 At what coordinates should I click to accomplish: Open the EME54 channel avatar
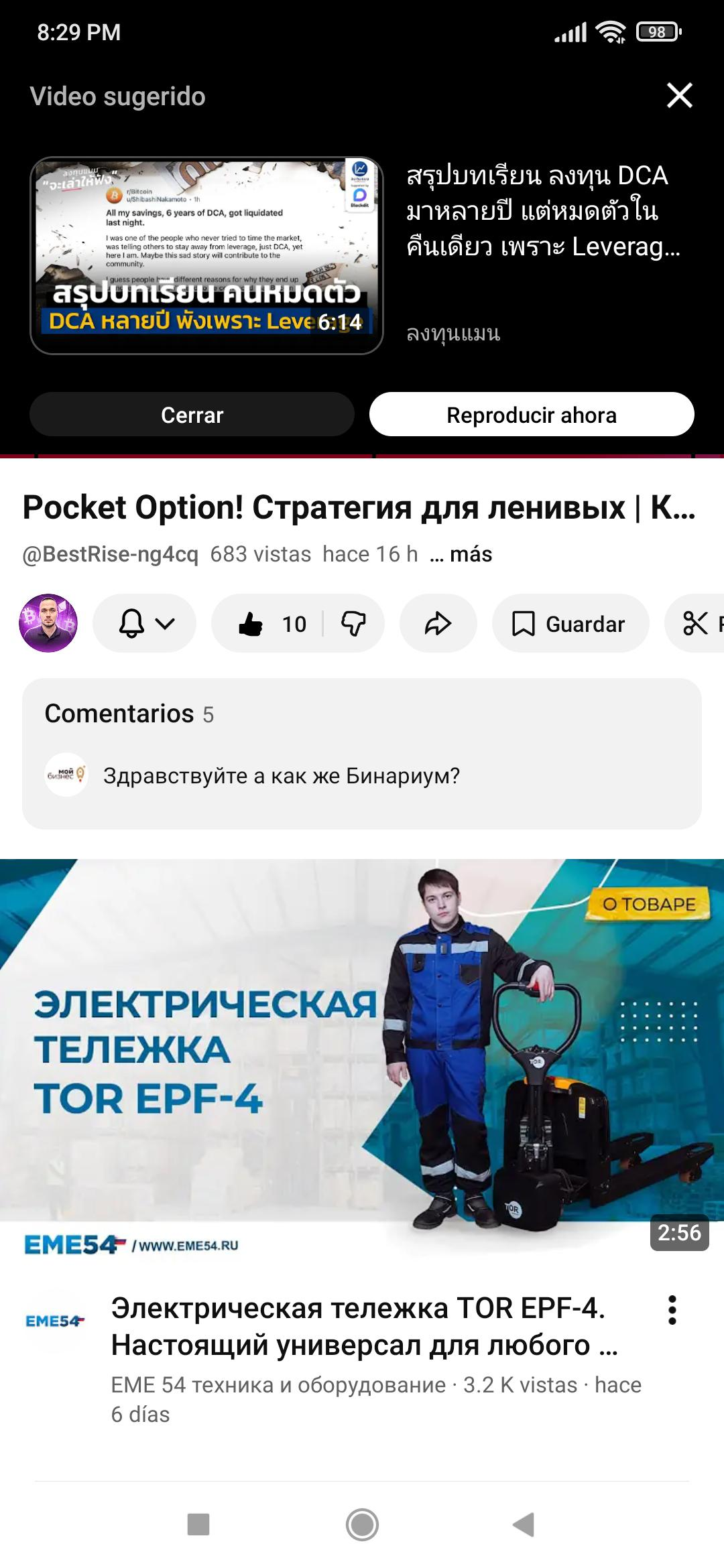(54, 1321)
